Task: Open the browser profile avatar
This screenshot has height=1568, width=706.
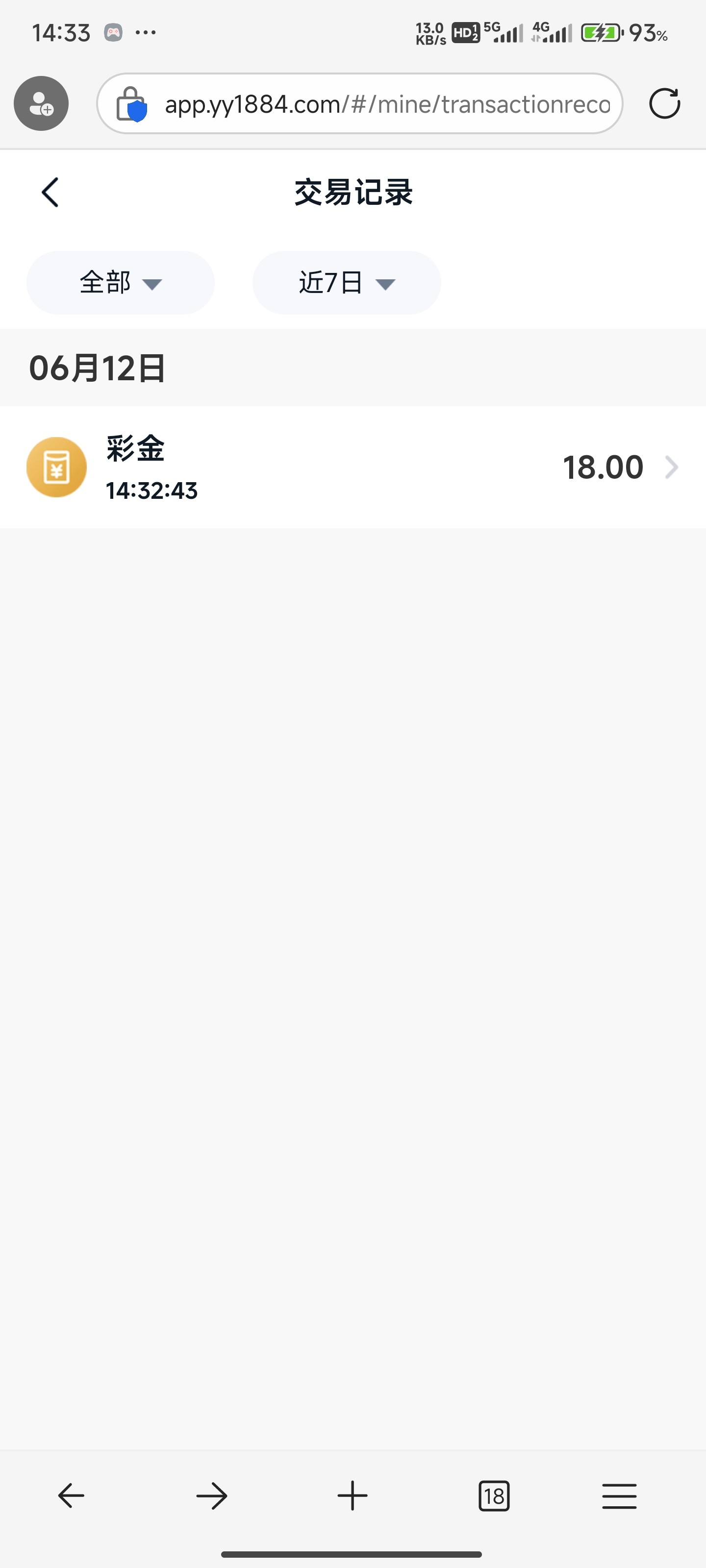Action: coord(41,103)
